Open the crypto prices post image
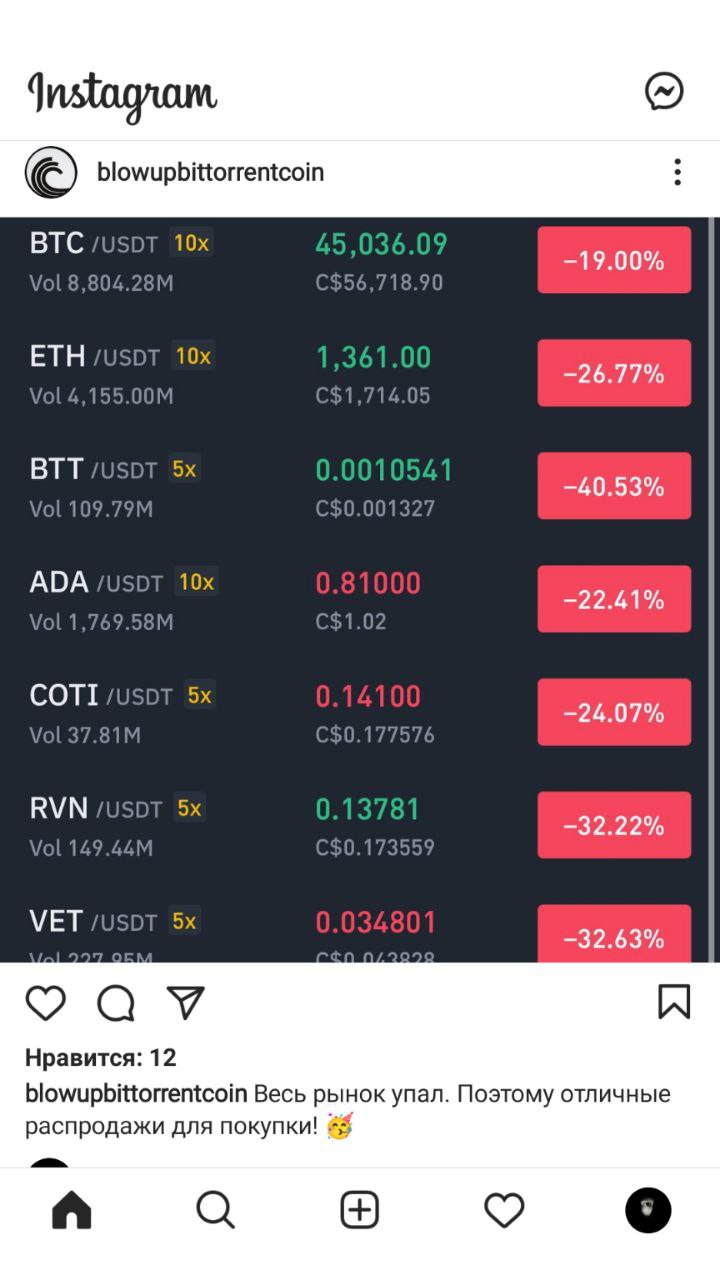Viewport: 720px width, 1280px height. (x=360, y=590)
